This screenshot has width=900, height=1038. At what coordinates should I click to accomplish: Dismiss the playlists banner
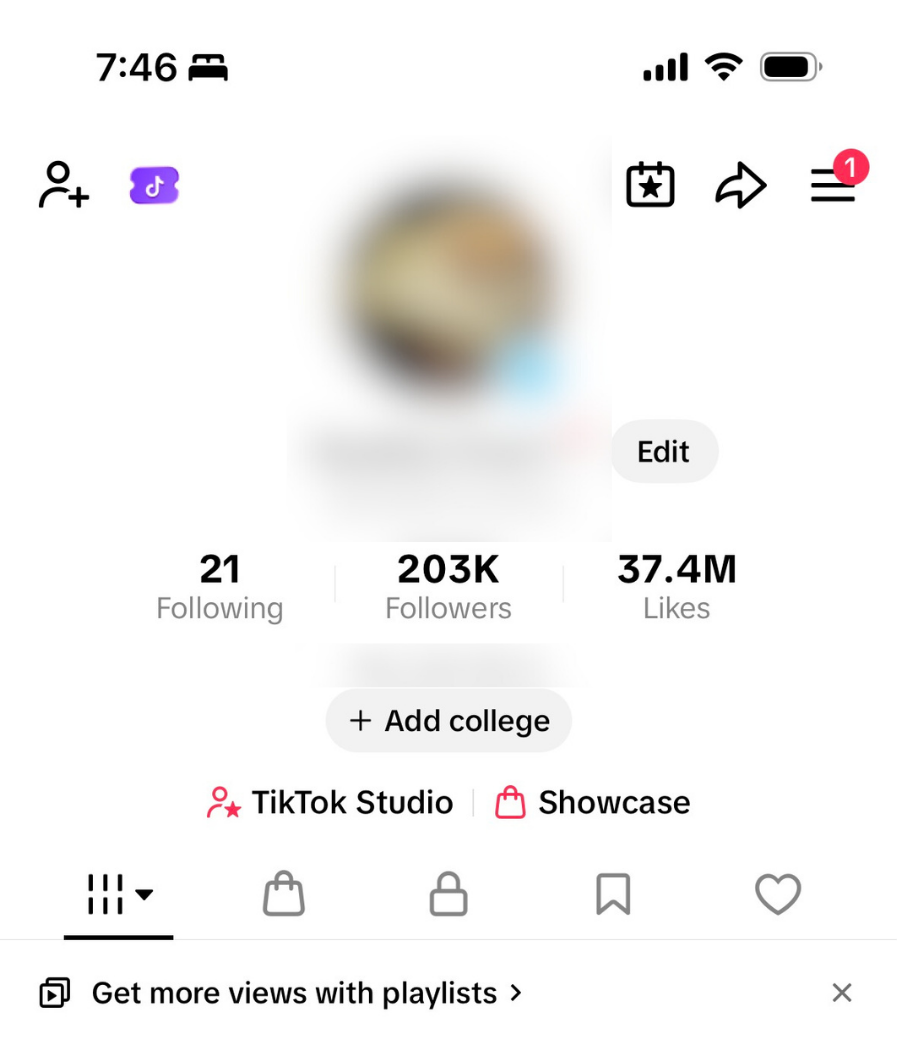click(842, 993)
